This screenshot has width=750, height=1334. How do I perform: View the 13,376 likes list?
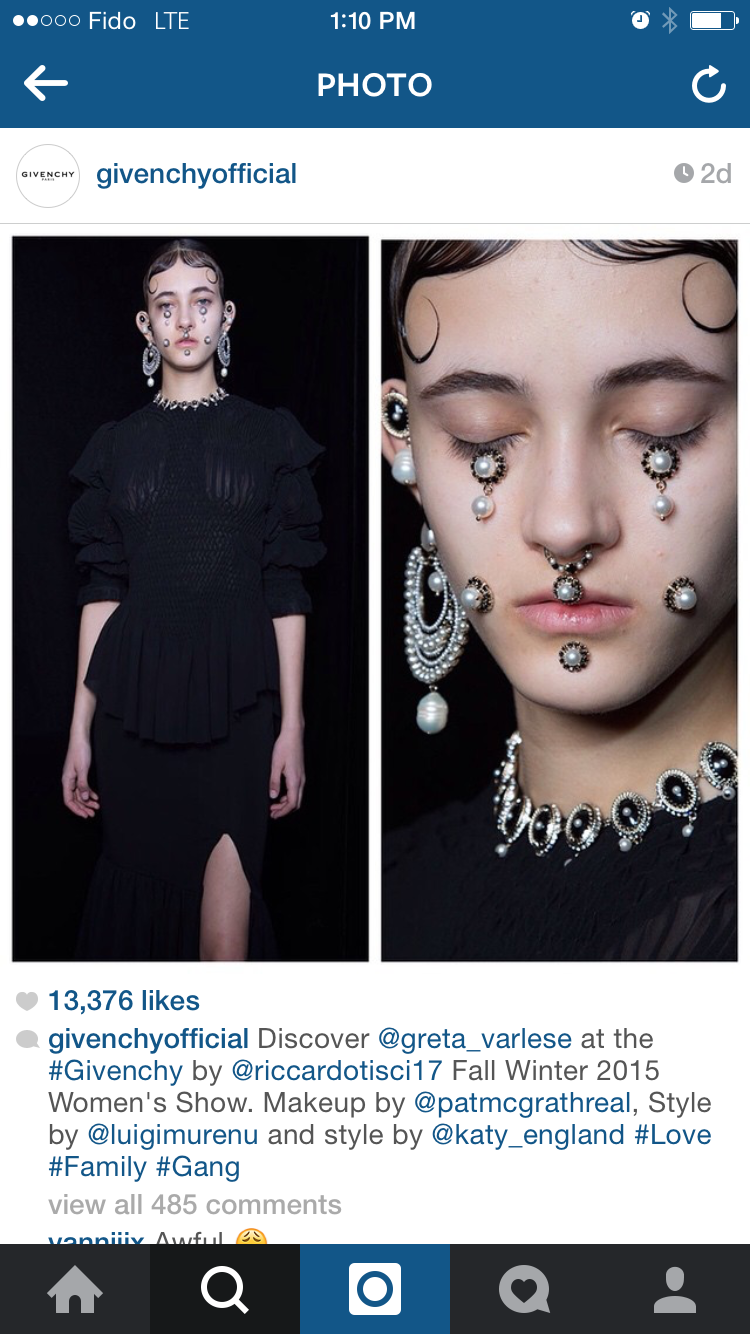[x=123, y=1001]
